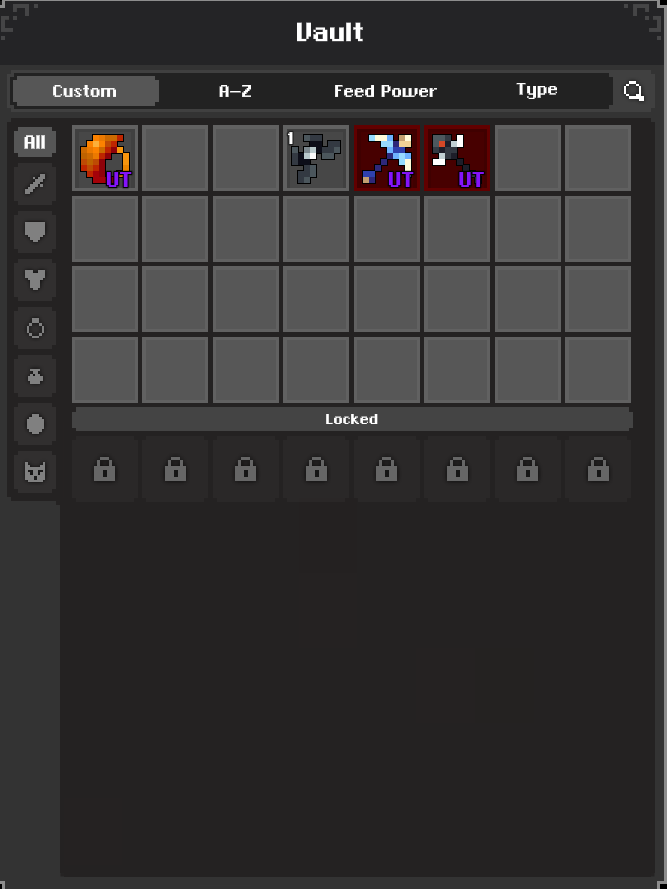Filter vault by rings
The width and height of the screenshot is (667, 889).
pos(35,328)
